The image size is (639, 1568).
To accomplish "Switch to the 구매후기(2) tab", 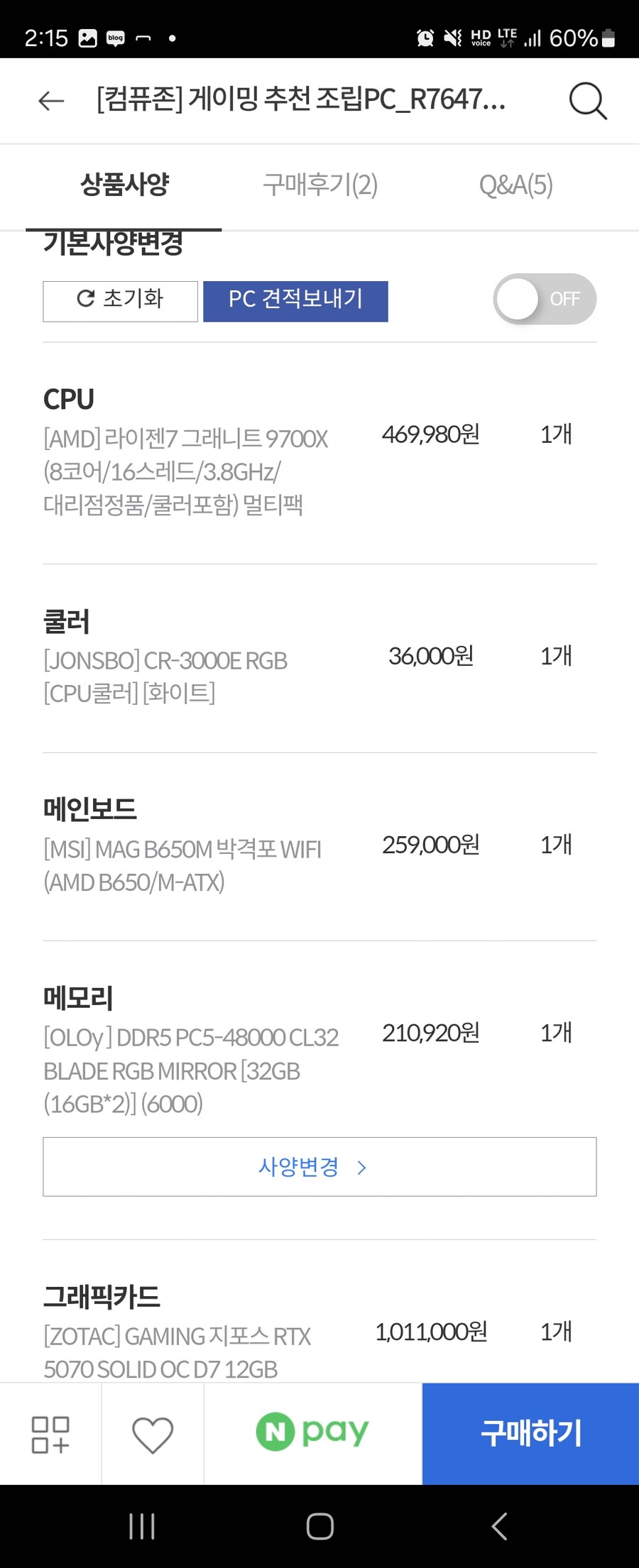I will (x=319, y=185).
